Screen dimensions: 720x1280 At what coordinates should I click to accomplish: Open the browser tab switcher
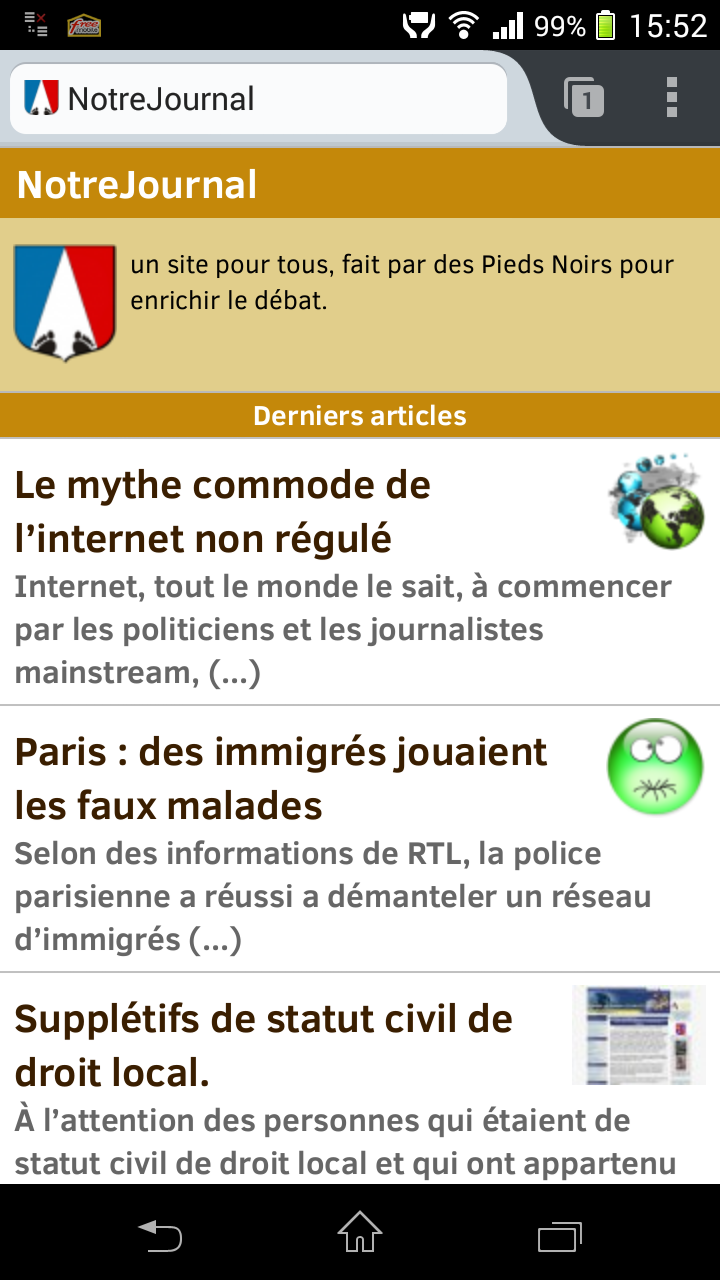[585, 98]
